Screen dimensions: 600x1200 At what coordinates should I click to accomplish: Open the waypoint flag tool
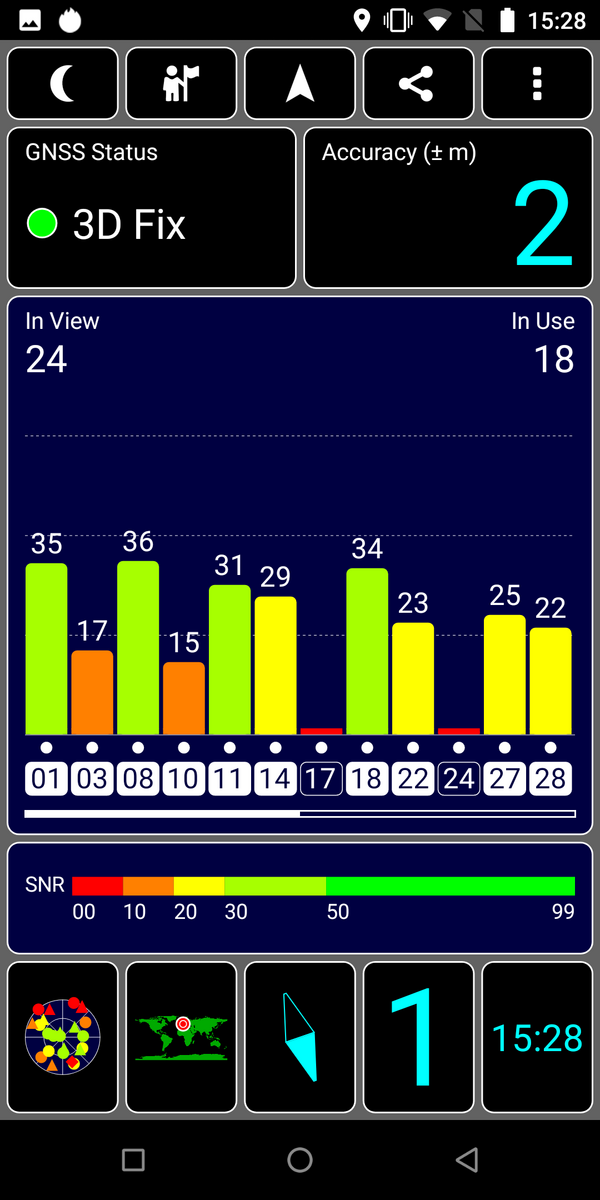(181, 84)
